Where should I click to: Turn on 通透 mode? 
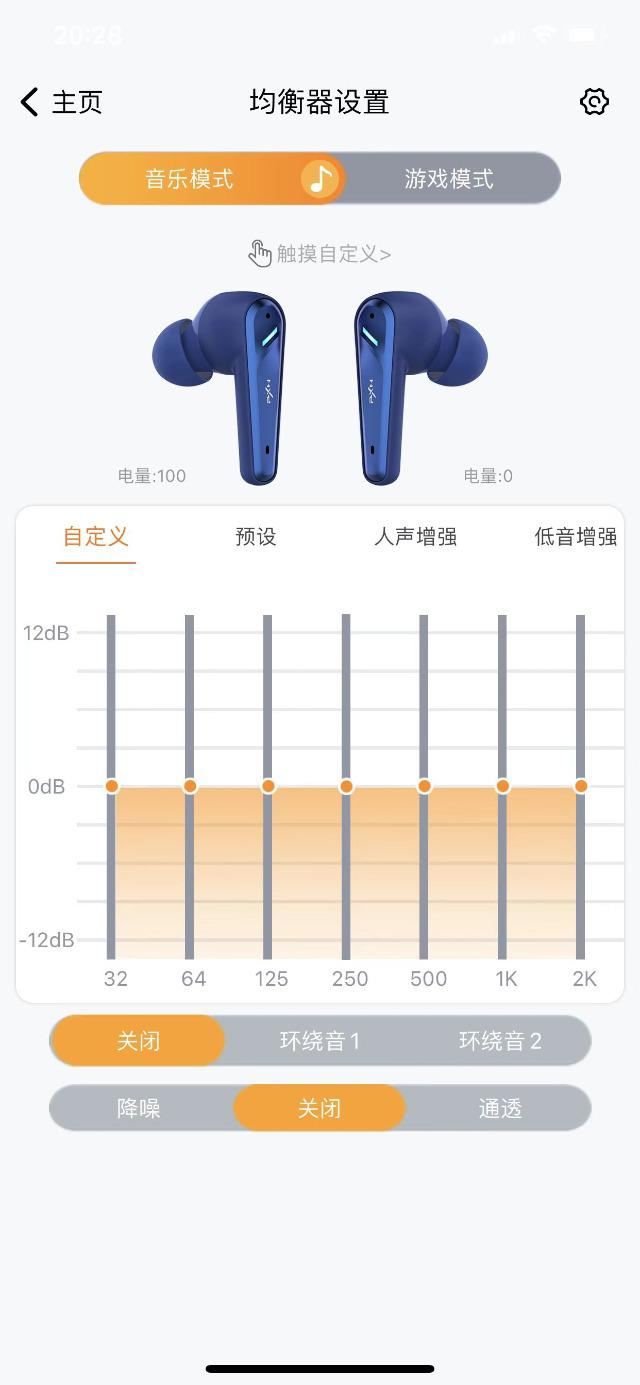pos(500,1109)
